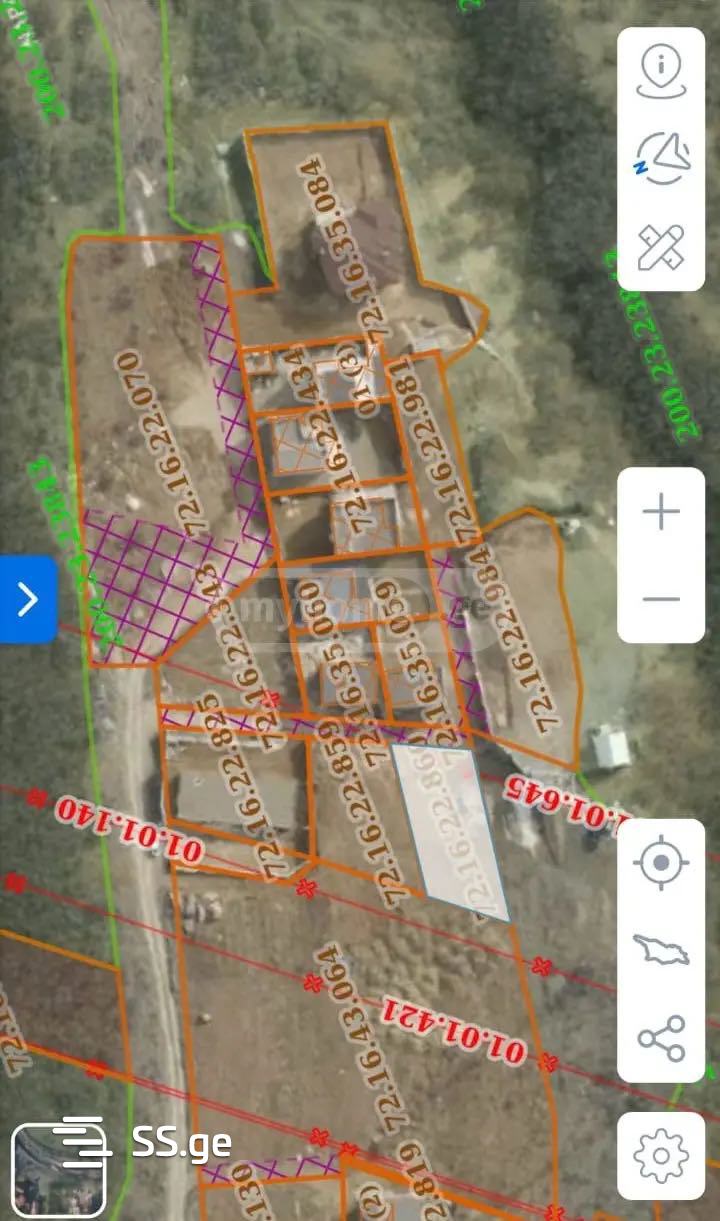This screenshot has width=720, height=1221.
Task: Zoom in on the map
Action: tap(661, 513)
